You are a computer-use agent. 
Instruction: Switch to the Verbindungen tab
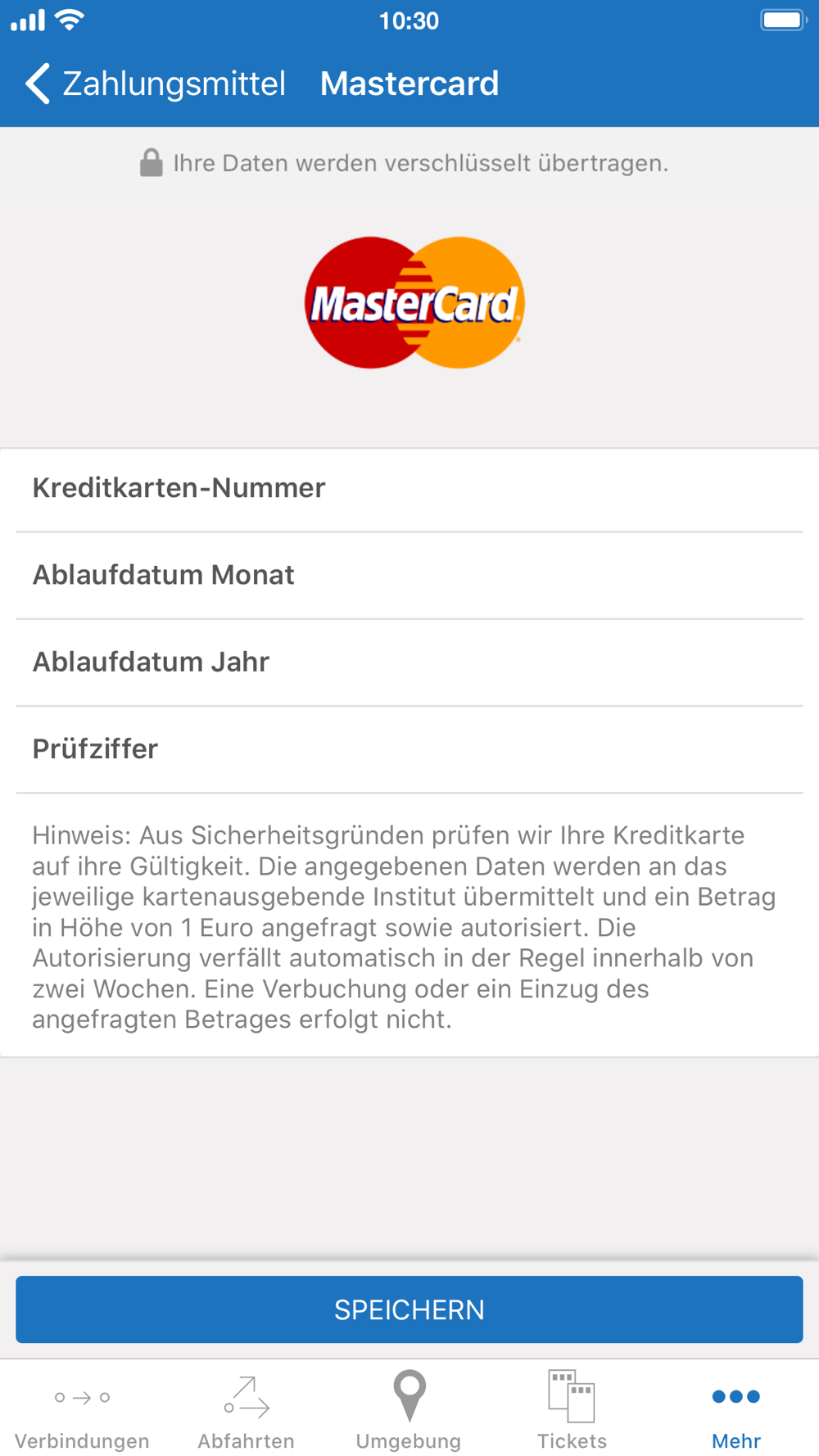coord(82,1410)
